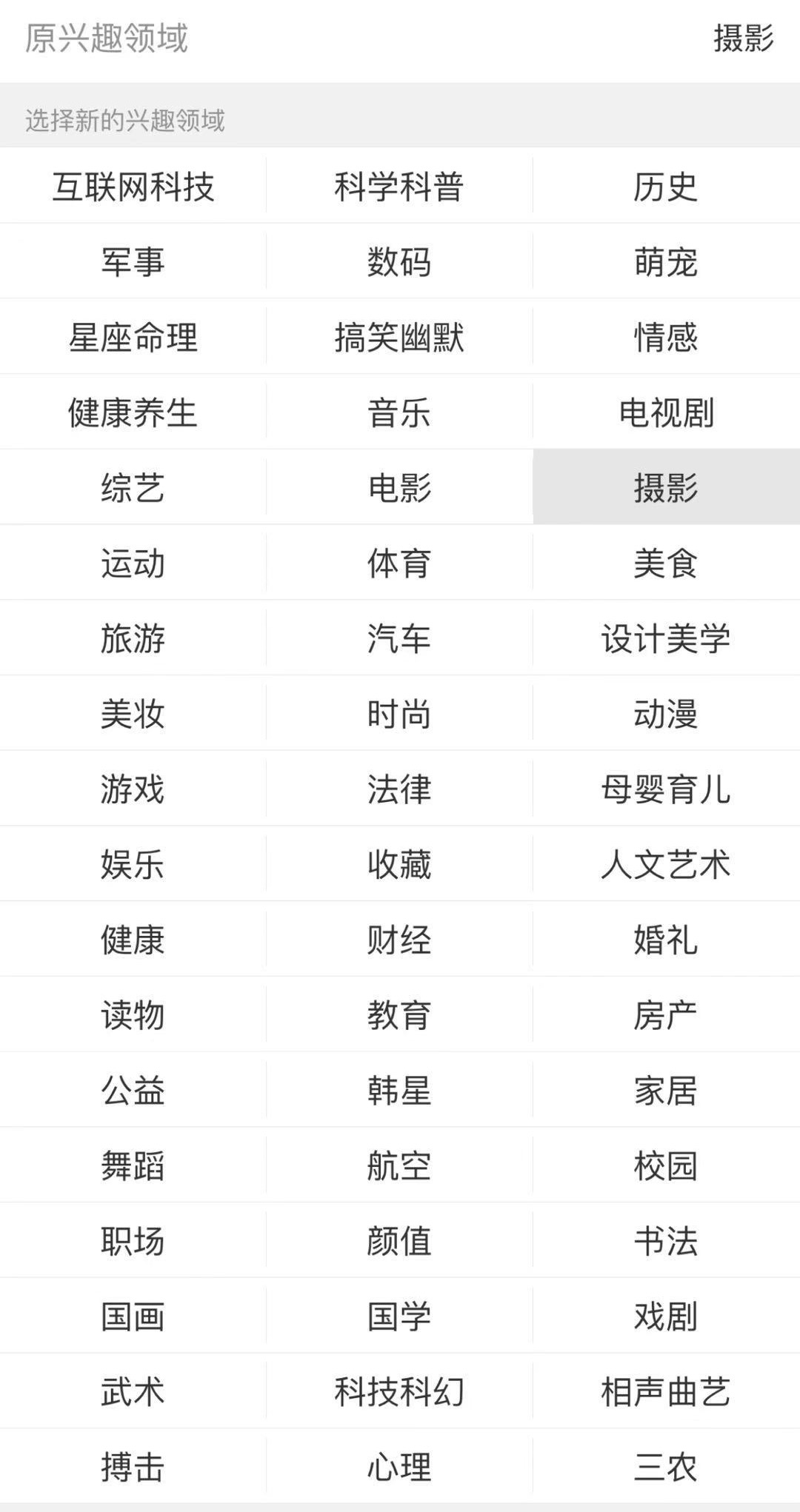Choose the 科学科普 category
800x1512 pixels.
pos(399,187)
